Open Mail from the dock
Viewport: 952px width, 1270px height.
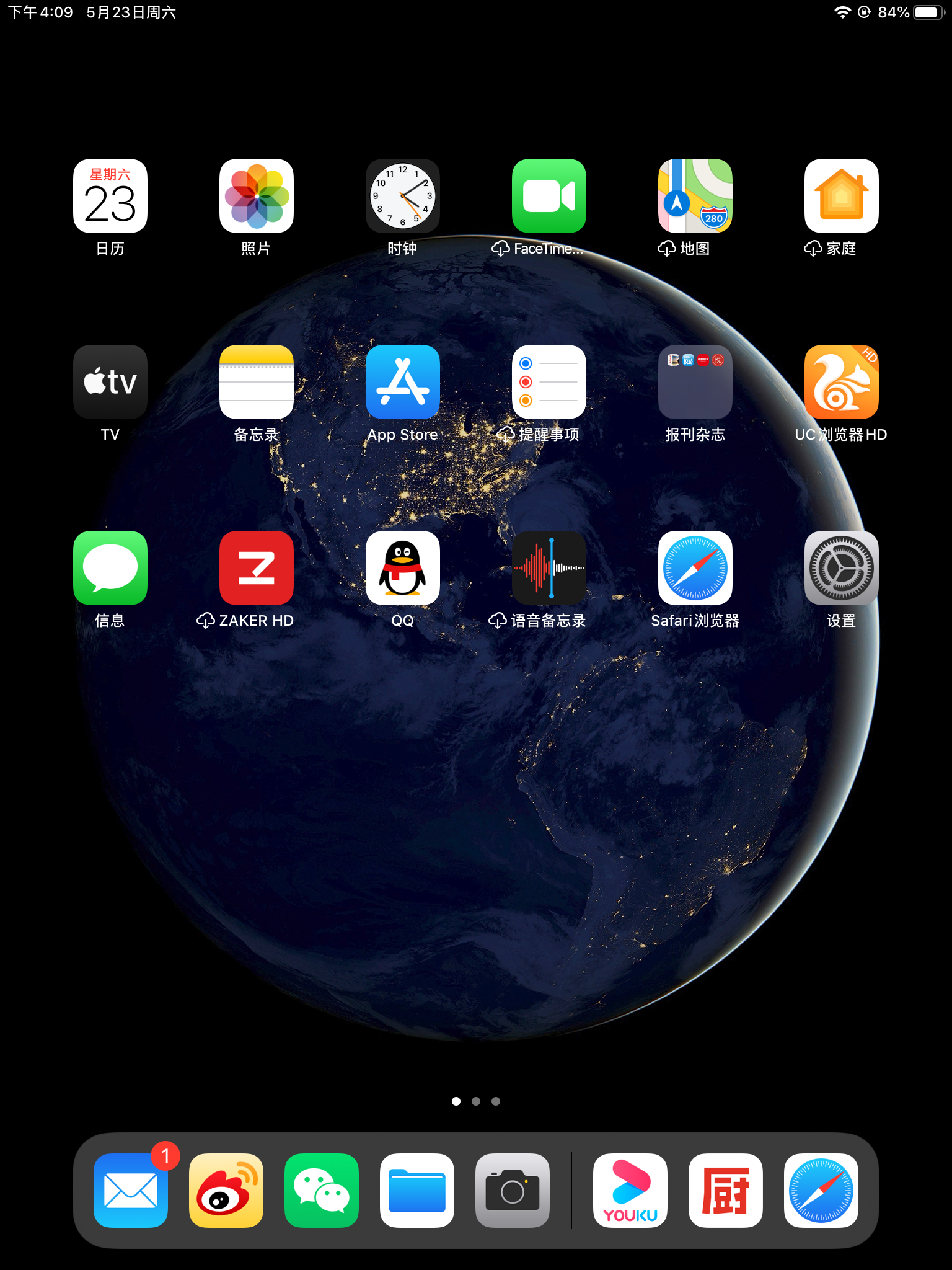click(131, 1190)
